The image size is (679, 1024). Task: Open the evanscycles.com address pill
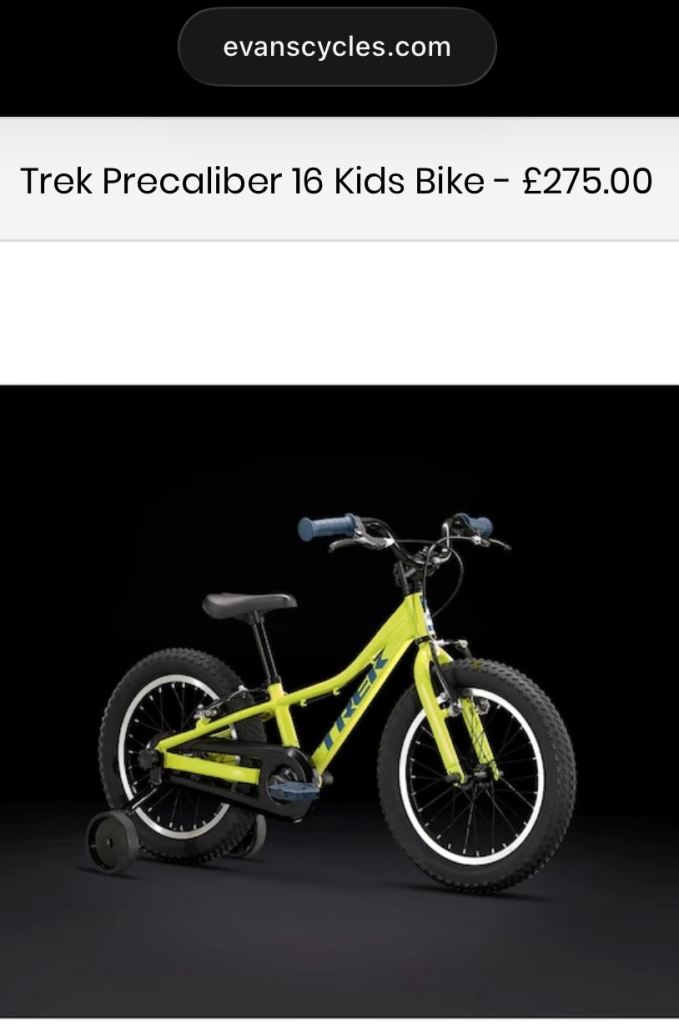click(x=337, y=47)
